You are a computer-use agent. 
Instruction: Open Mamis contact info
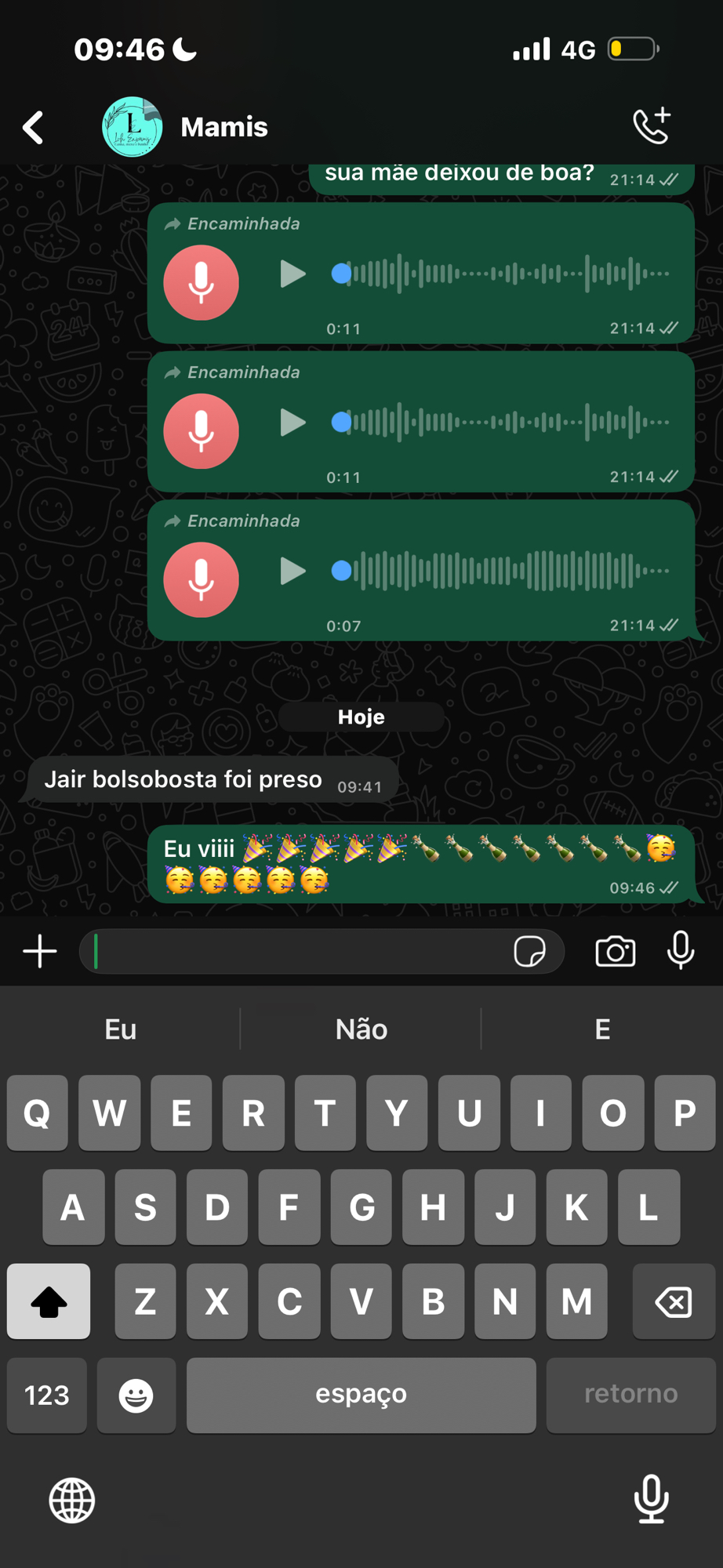pos(224,127)
